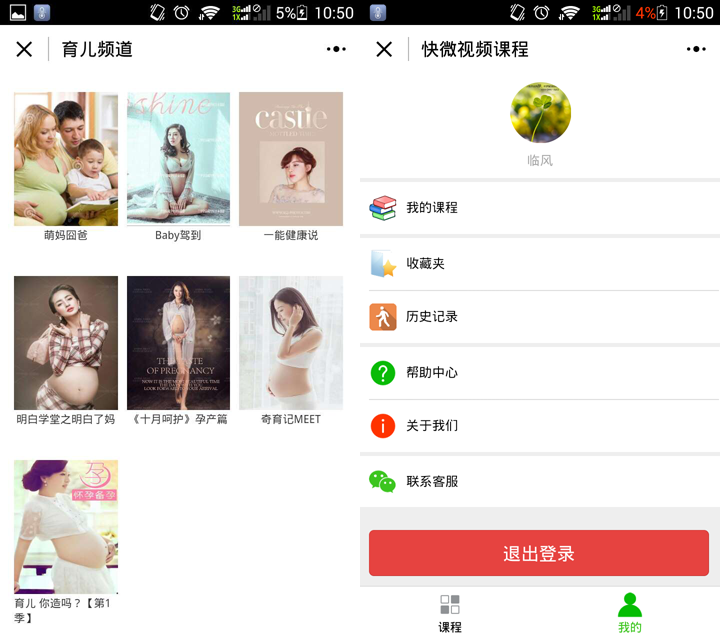Close the 育儿频道 page
The height and width of the screenshot is (640, 720).
click(x=24, y=49)
